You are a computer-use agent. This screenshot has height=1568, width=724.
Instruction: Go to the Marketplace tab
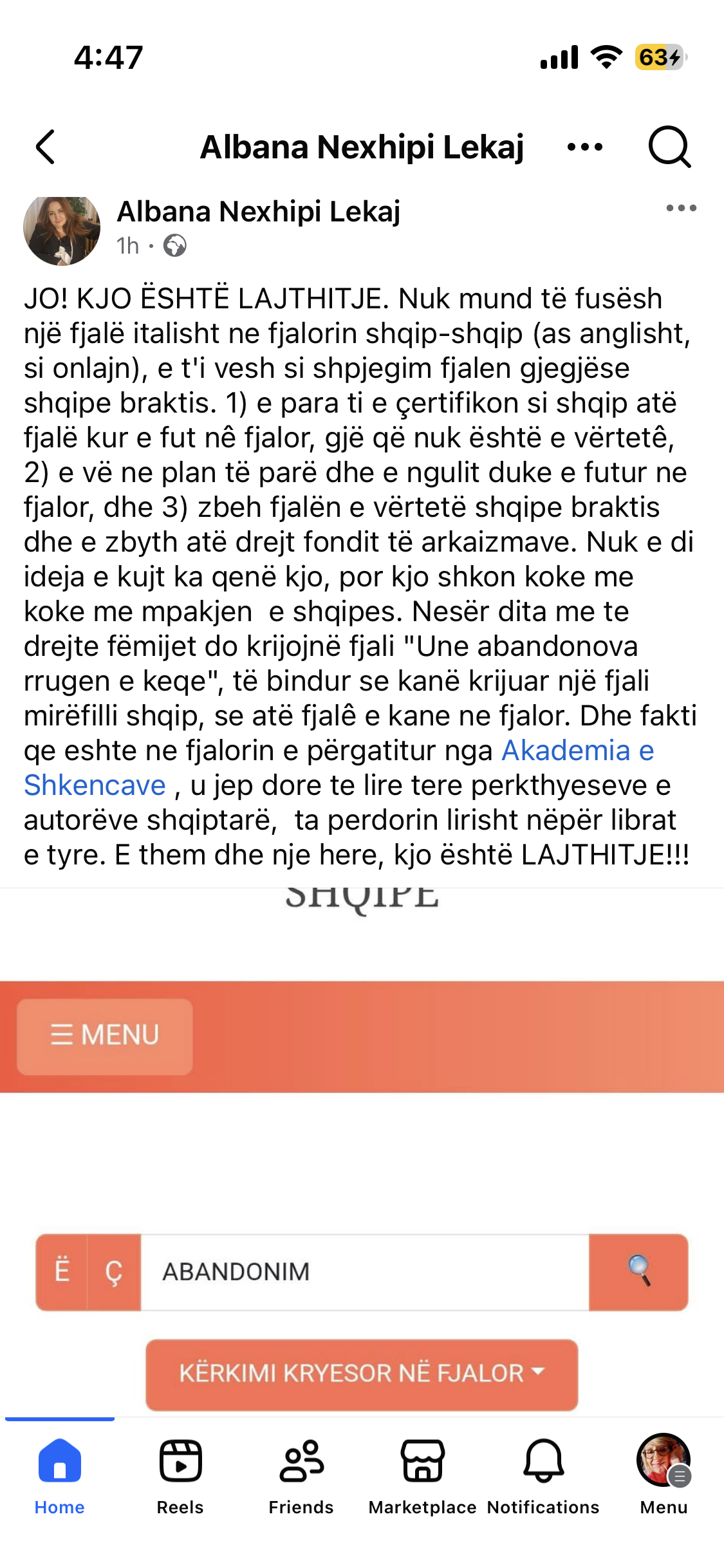[x=422, y=1474]
